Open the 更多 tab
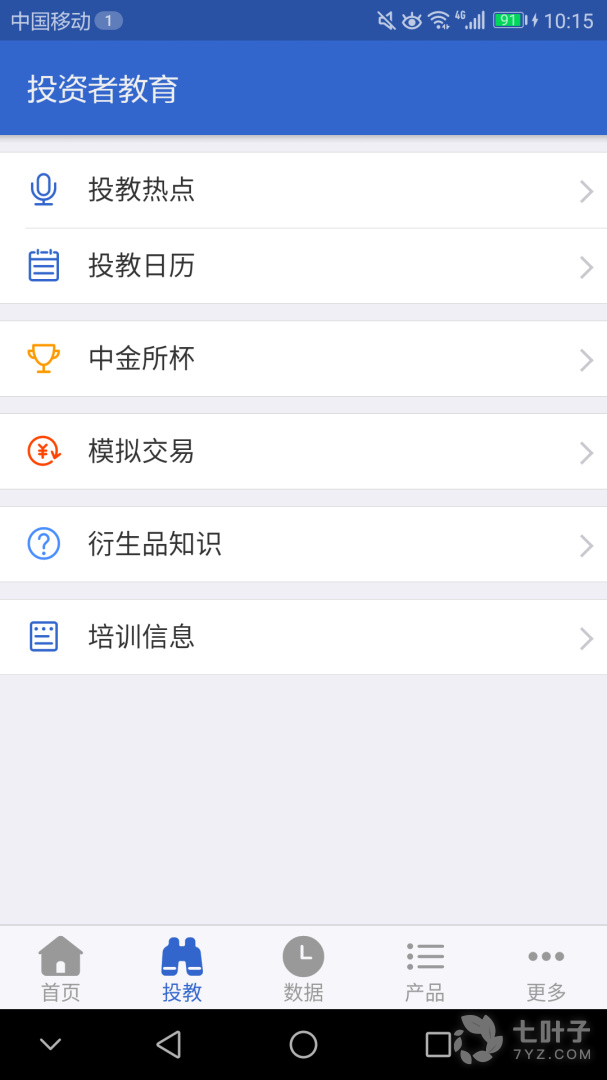 (x=546, y=968)
